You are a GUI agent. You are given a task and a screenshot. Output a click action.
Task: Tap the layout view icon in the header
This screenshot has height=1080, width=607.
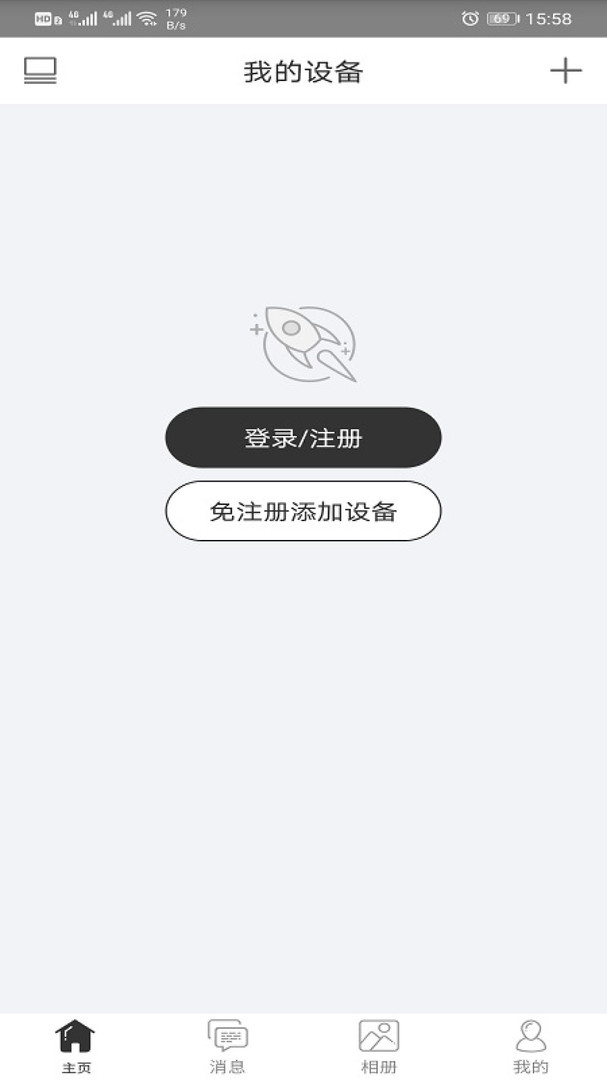tap(40, 71)
